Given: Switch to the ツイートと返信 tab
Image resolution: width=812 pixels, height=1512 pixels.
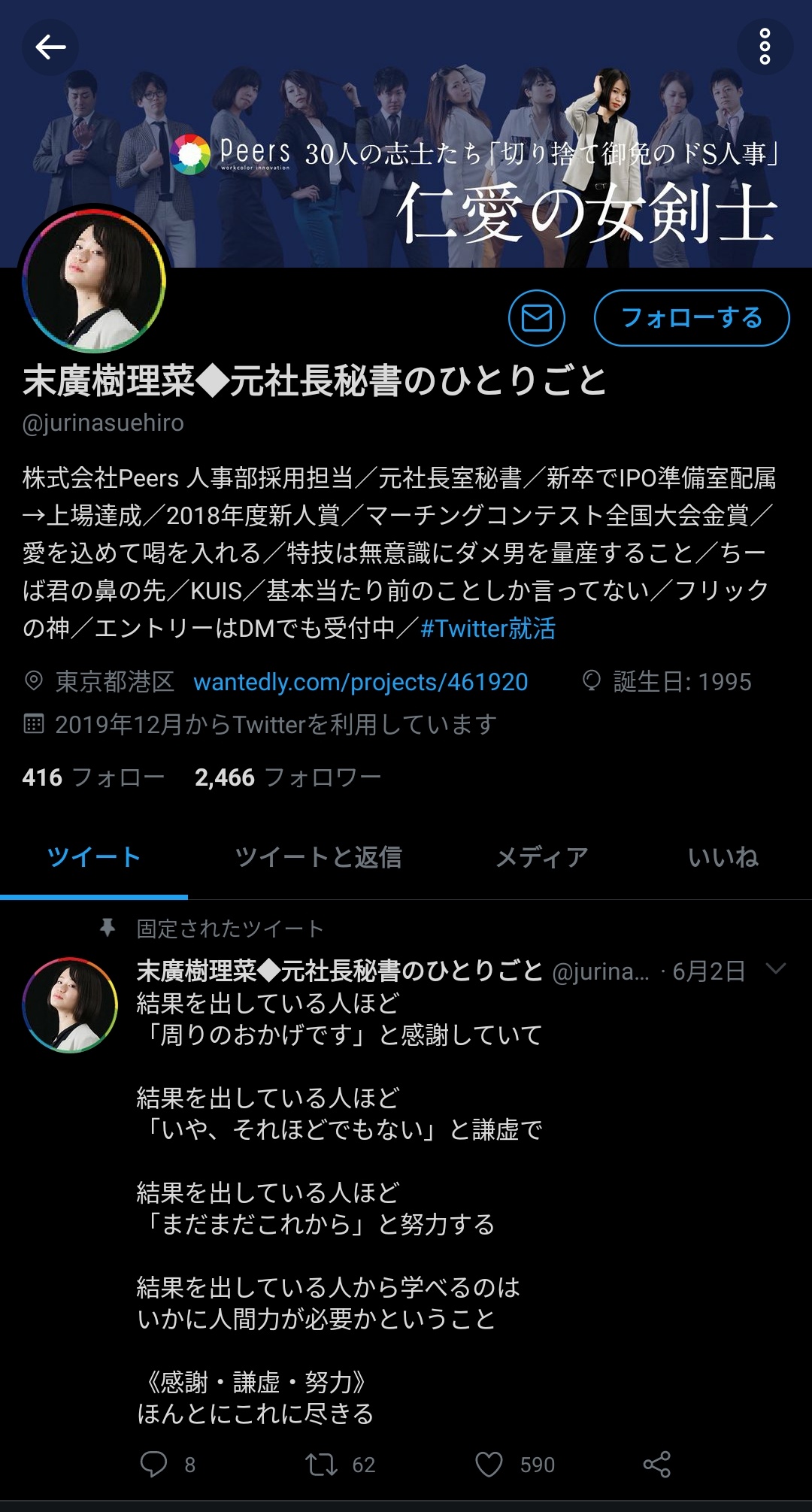Looking at the screenshot, I should [319, 857].
